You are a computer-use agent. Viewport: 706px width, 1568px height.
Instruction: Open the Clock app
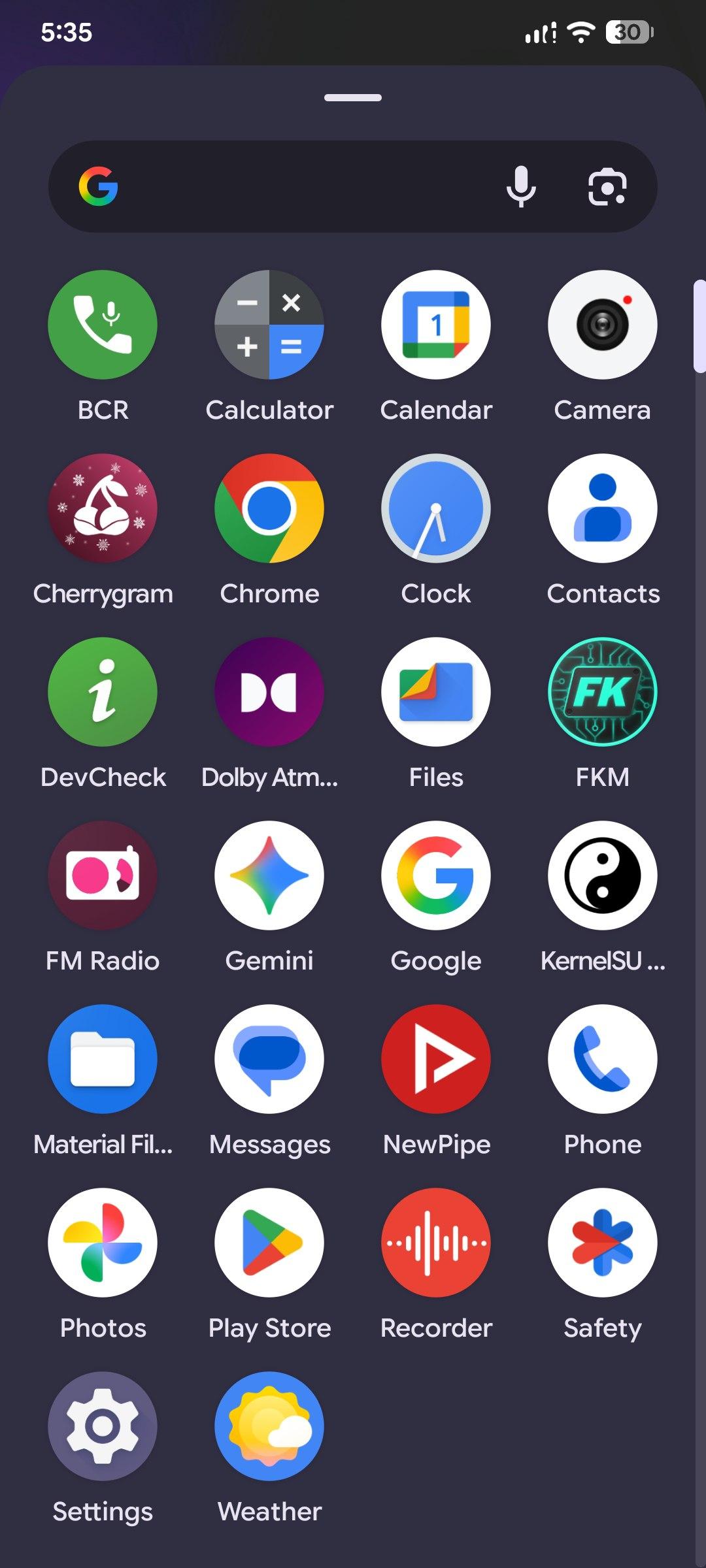(x=436, y=508)
